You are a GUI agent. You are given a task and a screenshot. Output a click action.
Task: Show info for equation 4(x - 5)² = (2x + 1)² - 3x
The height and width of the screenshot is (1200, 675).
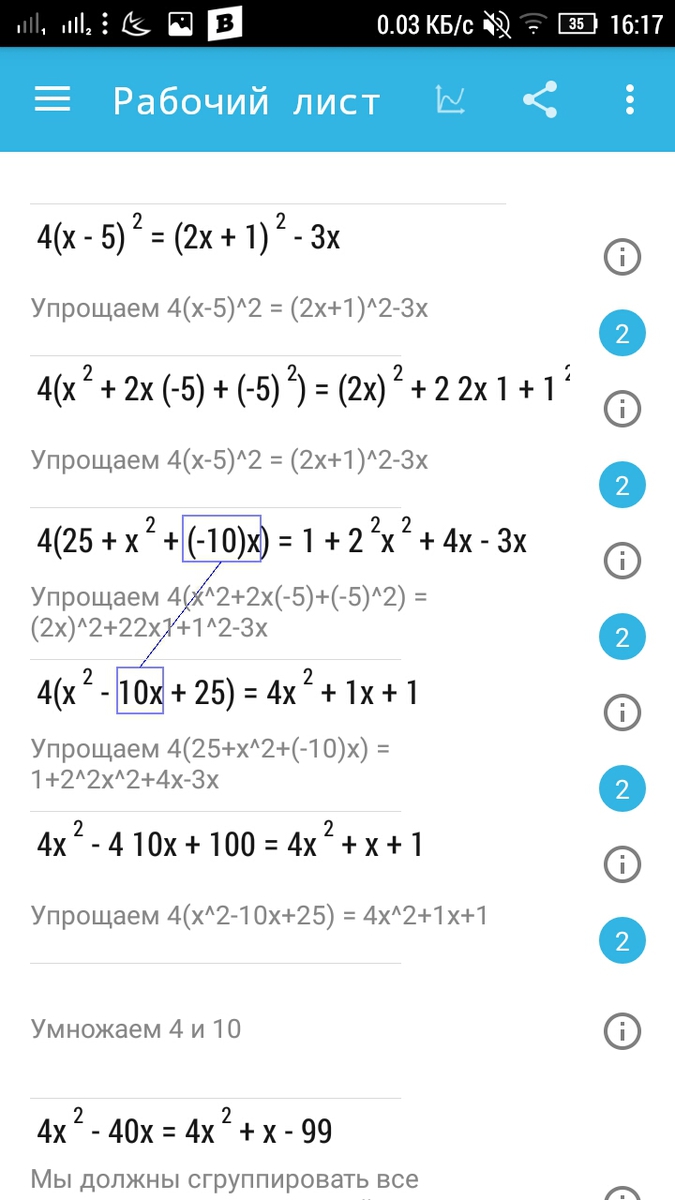[x=622, y=258]
